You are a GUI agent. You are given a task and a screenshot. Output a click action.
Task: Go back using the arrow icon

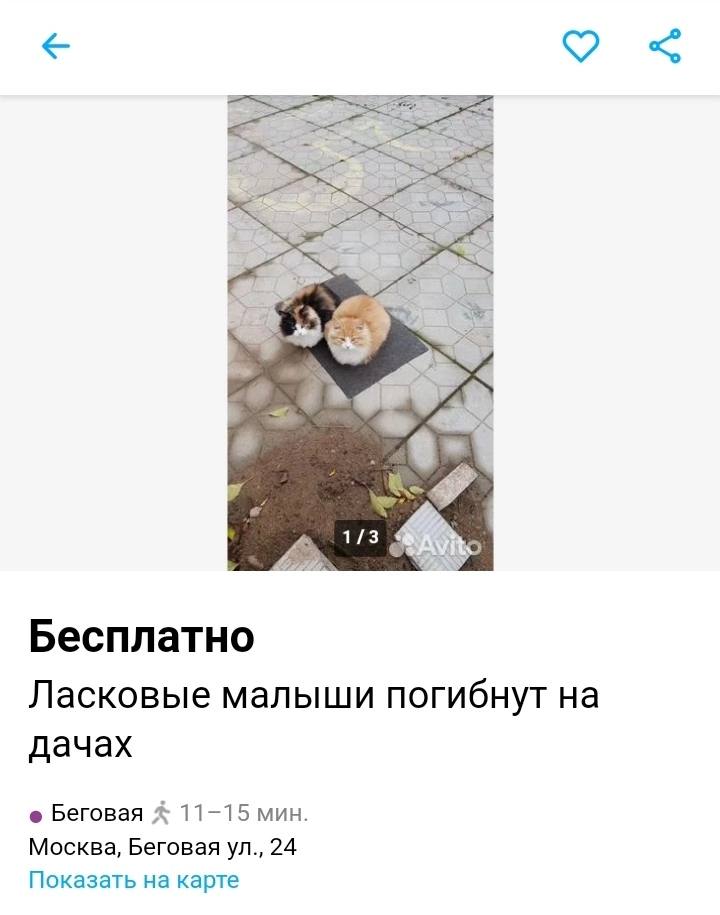(x=56, y=46)
